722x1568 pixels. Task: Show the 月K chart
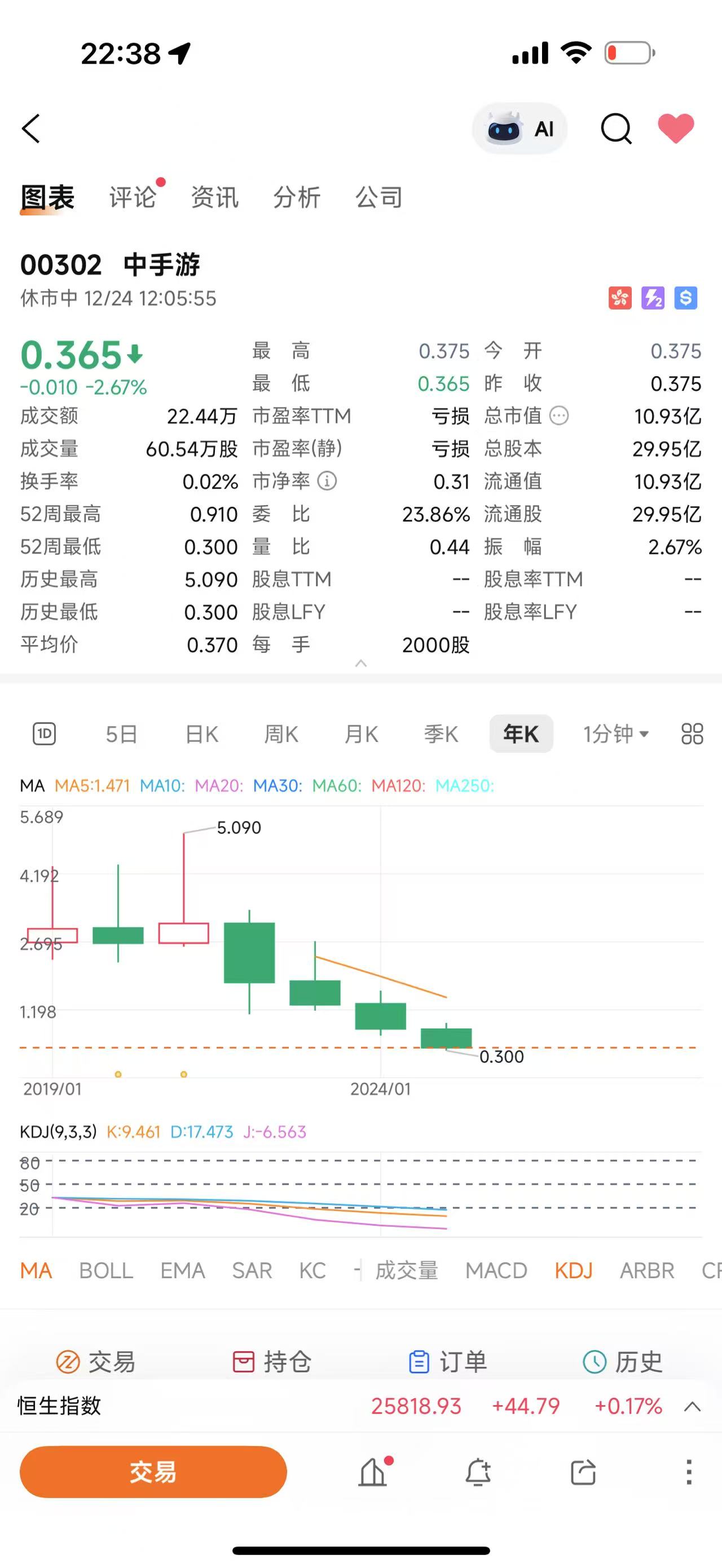[361, 734]
